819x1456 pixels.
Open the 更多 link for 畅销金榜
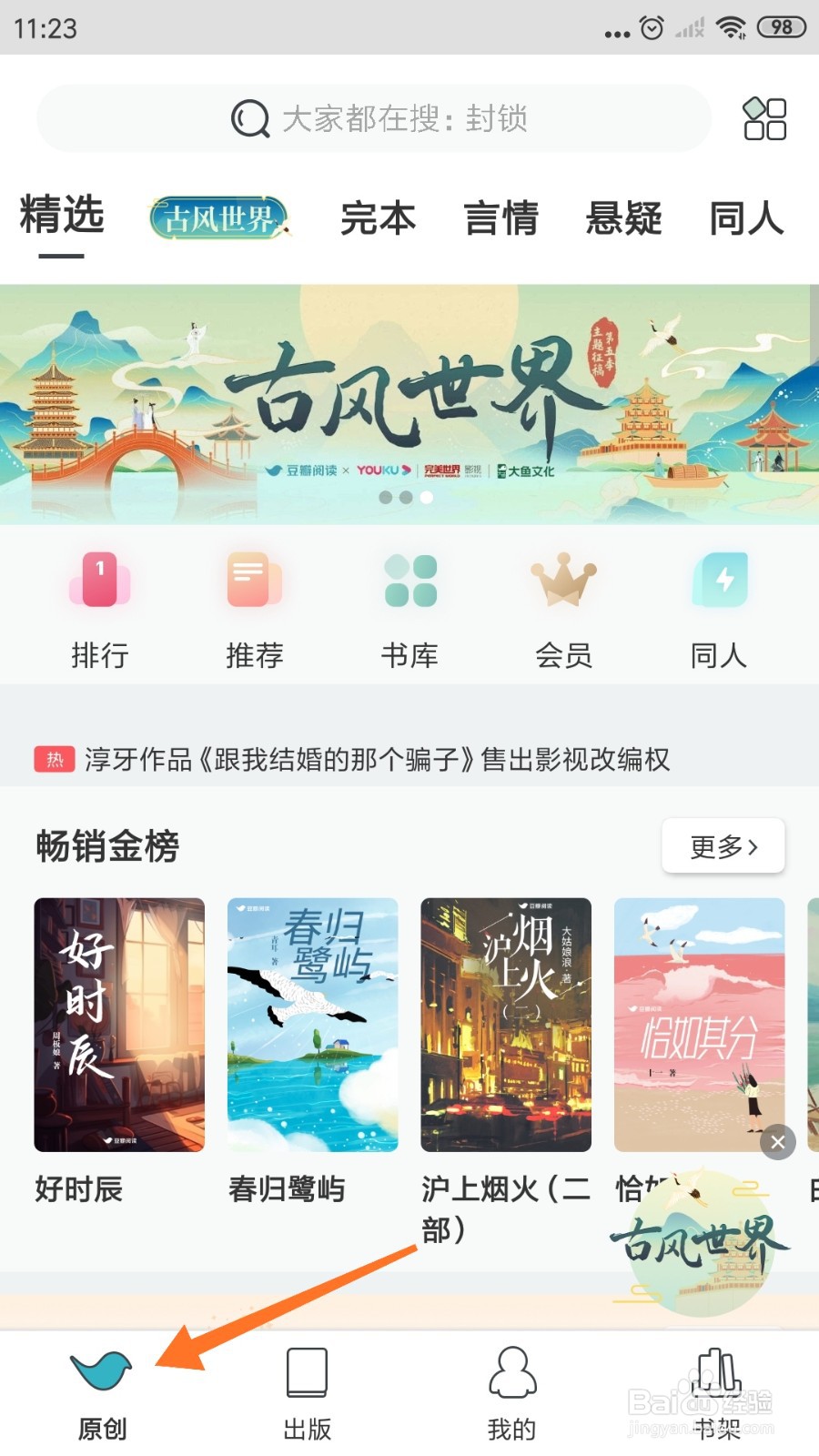coord(722,846)
